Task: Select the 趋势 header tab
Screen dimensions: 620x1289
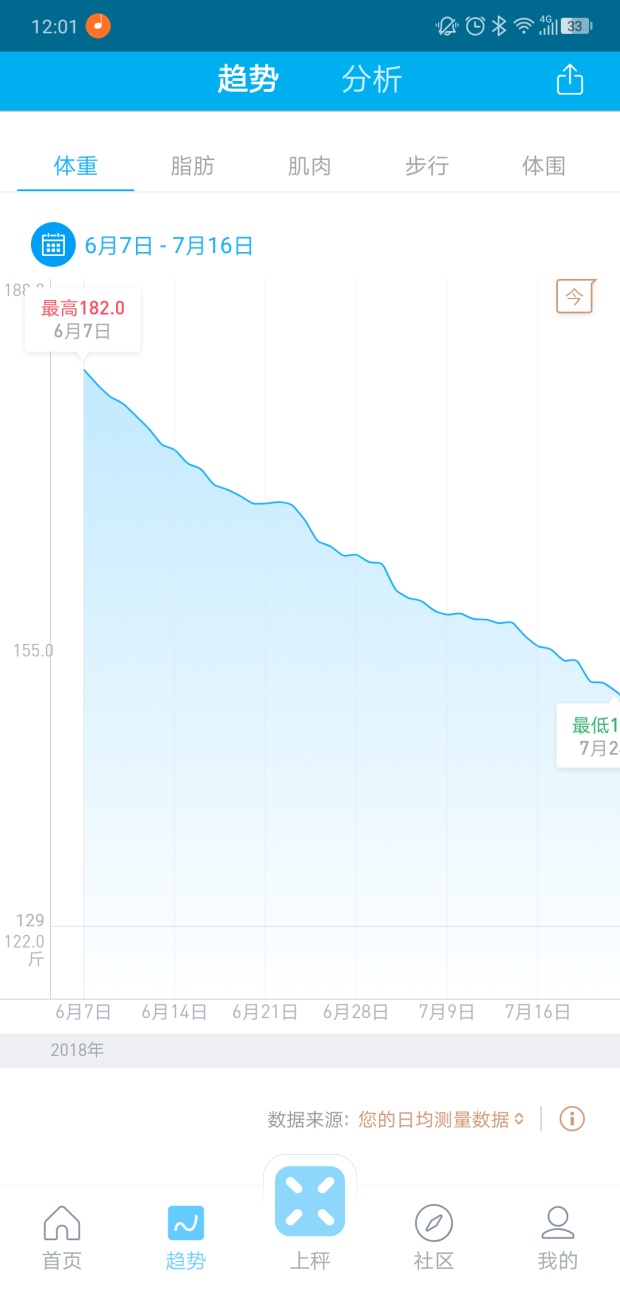Action: (248, 79)
